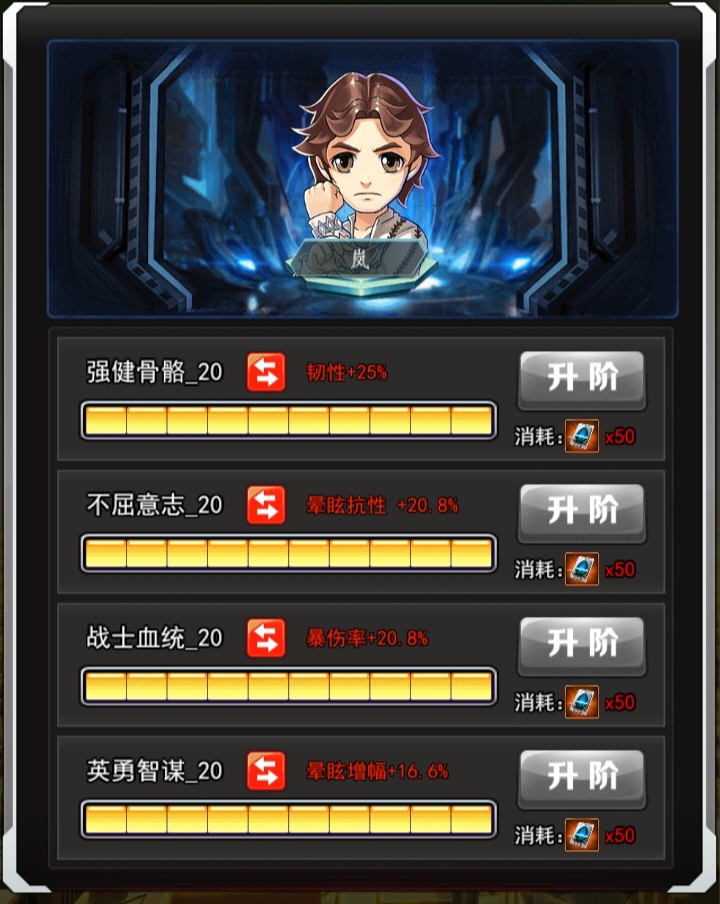
Task: Tap the red swap icon next to 强健骨骼_20
Action: (266, 373)
